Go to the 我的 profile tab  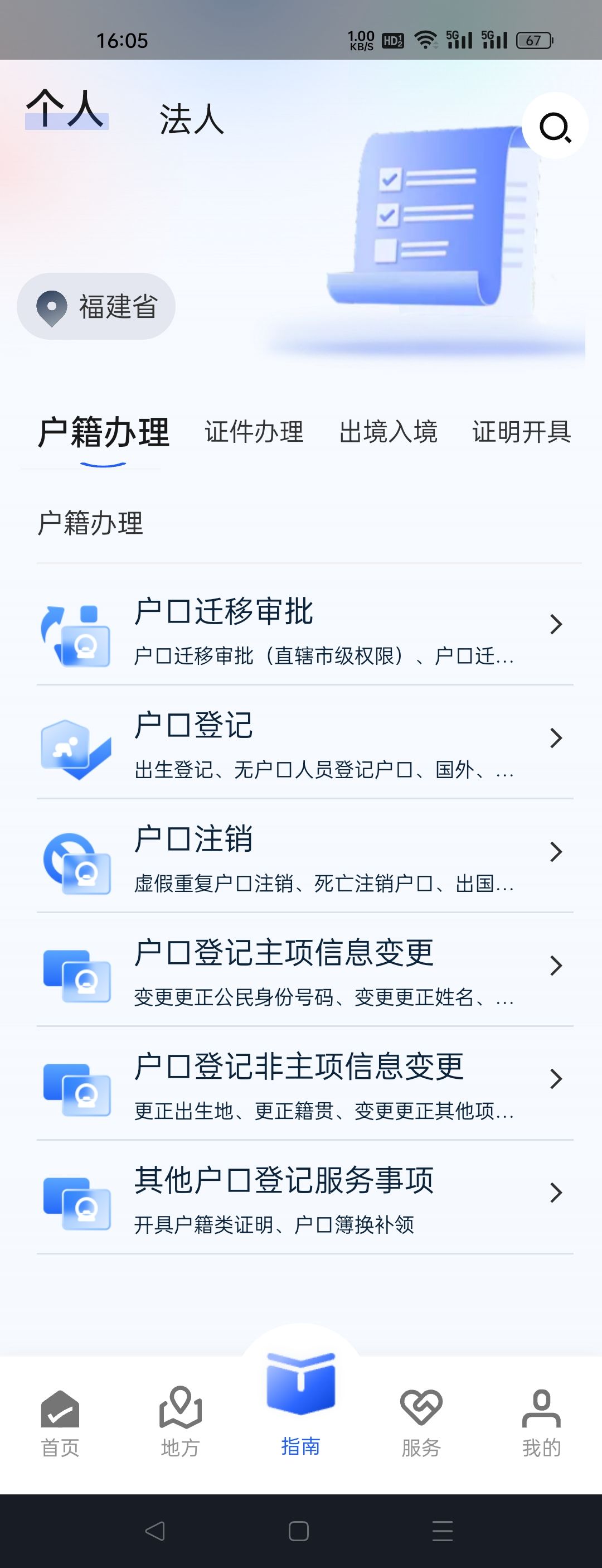pos(541,1423)
